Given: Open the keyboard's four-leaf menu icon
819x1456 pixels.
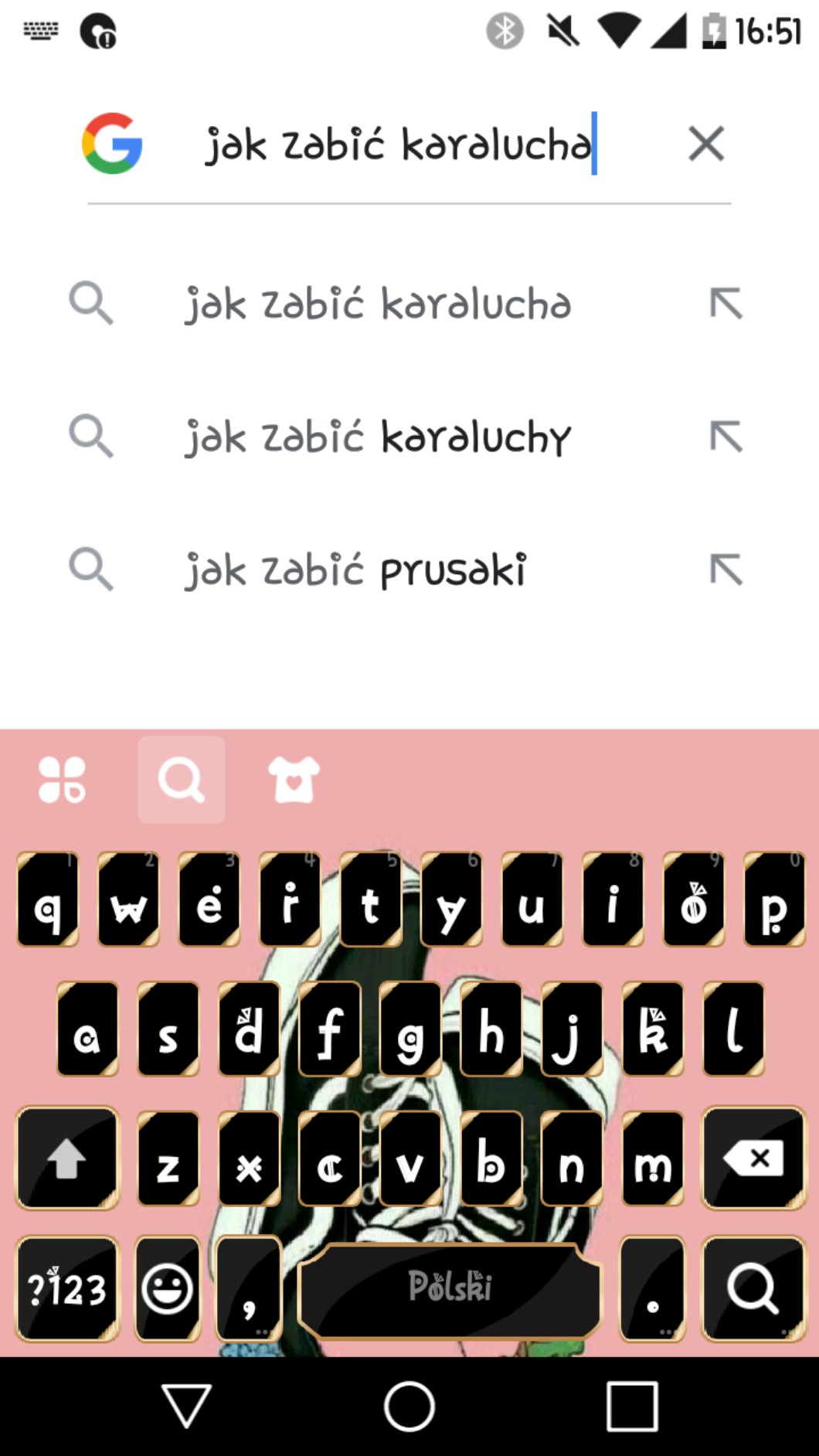Looking at the screenshot, I should click(62, 779).
